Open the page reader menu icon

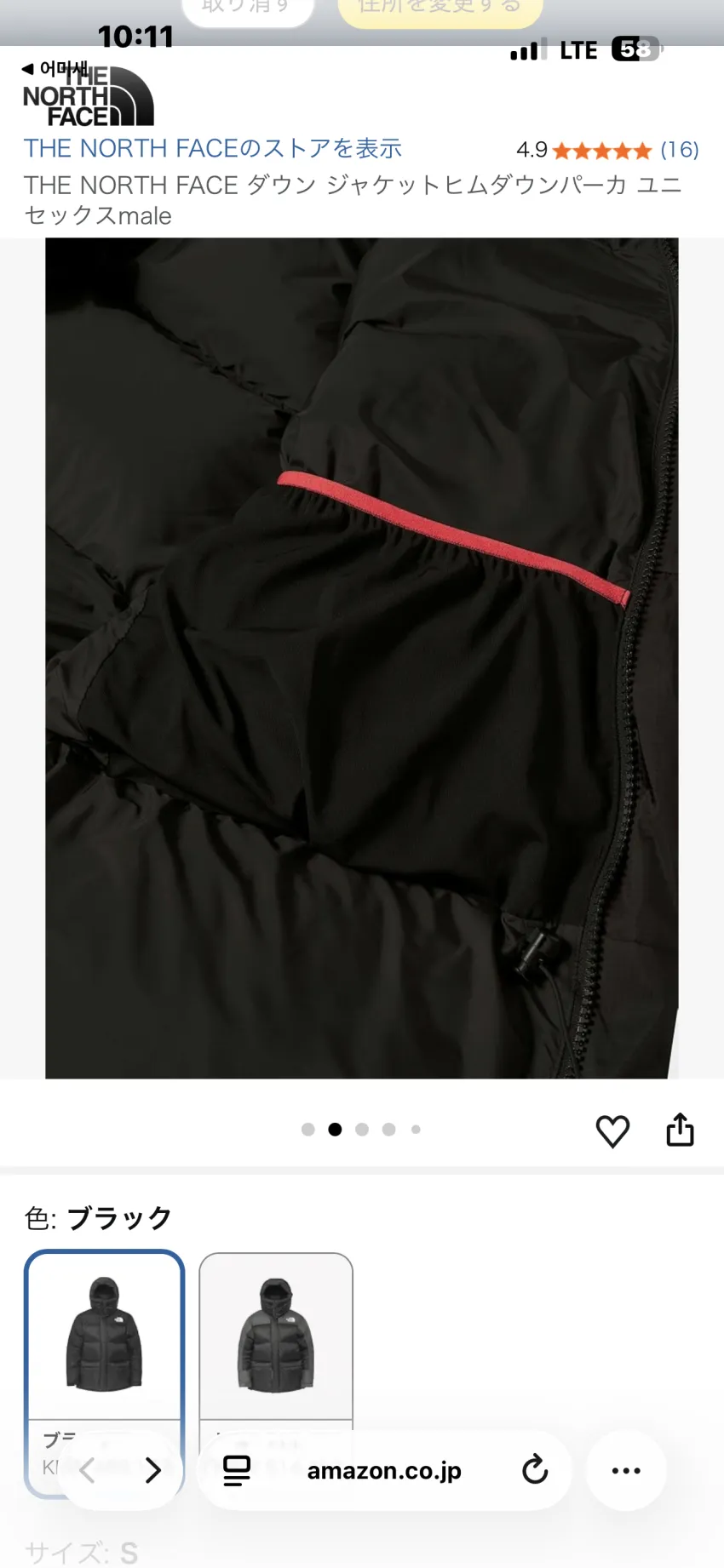(237, 1470)
